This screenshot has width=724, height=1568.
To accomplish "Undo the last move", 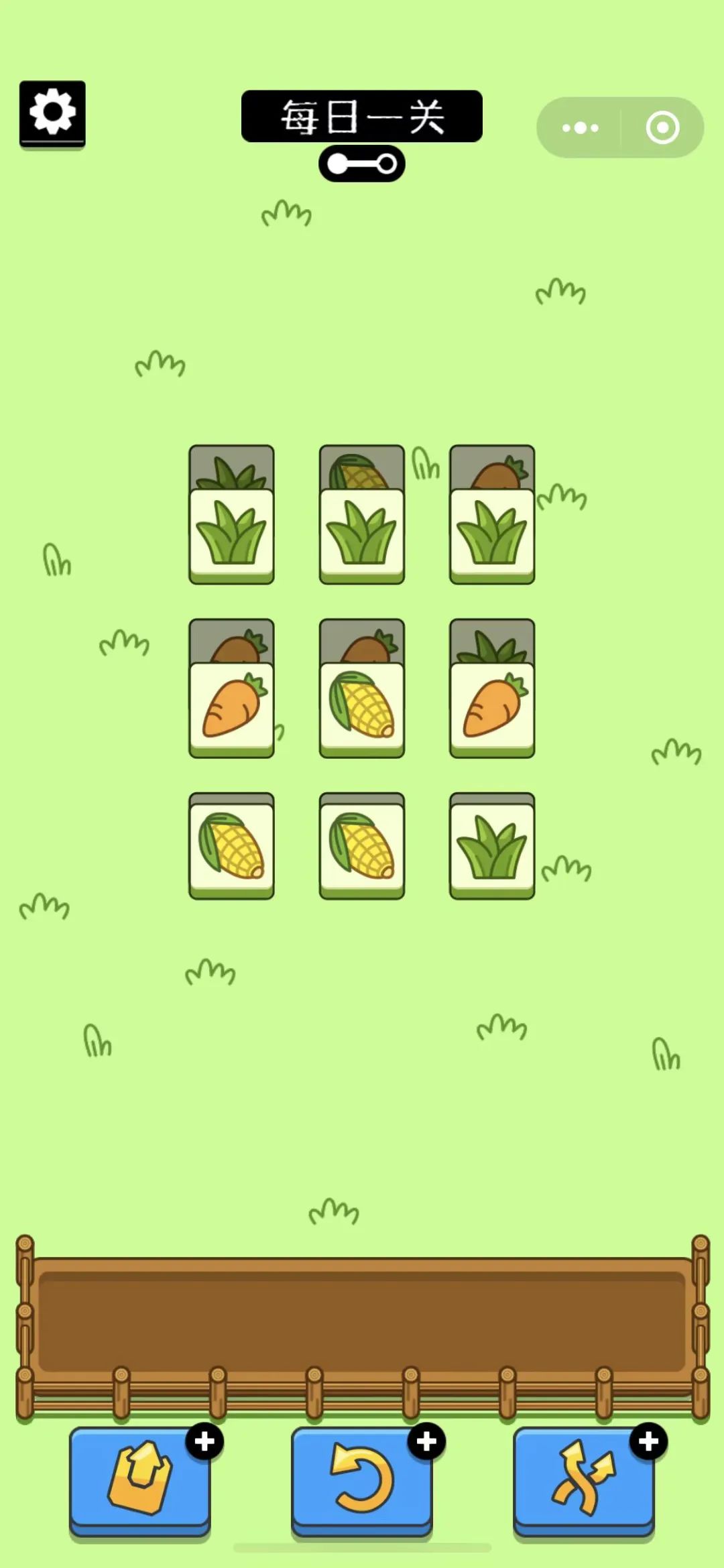I will [362, 1479].
